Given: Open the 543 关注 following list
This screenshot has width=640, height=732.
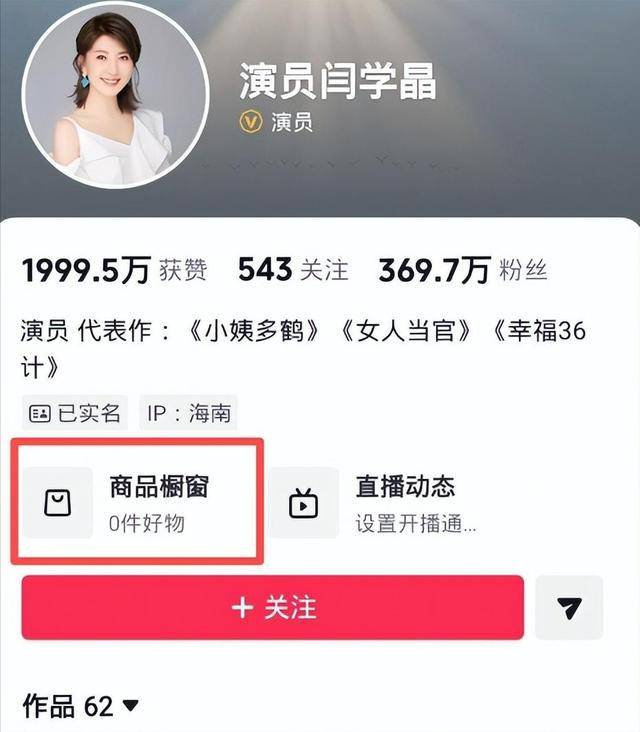Looking at the screenshot, I should [292, 270].
